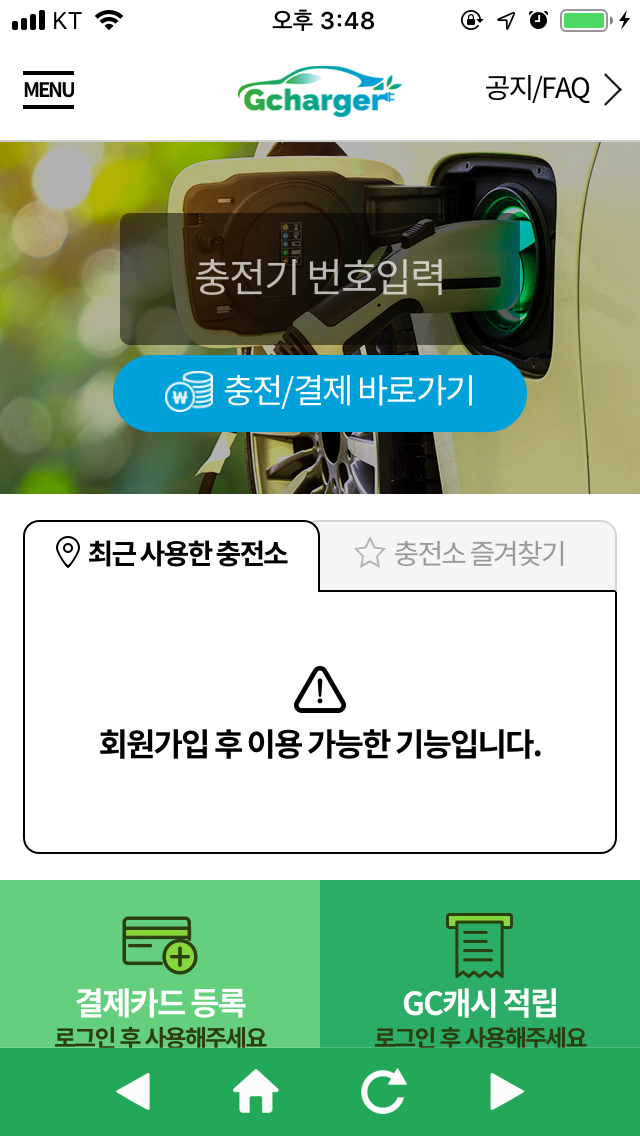Viewport: 640px width, 1136px height.
Task: Open the MENU drawer
Action: click(48, 90)
